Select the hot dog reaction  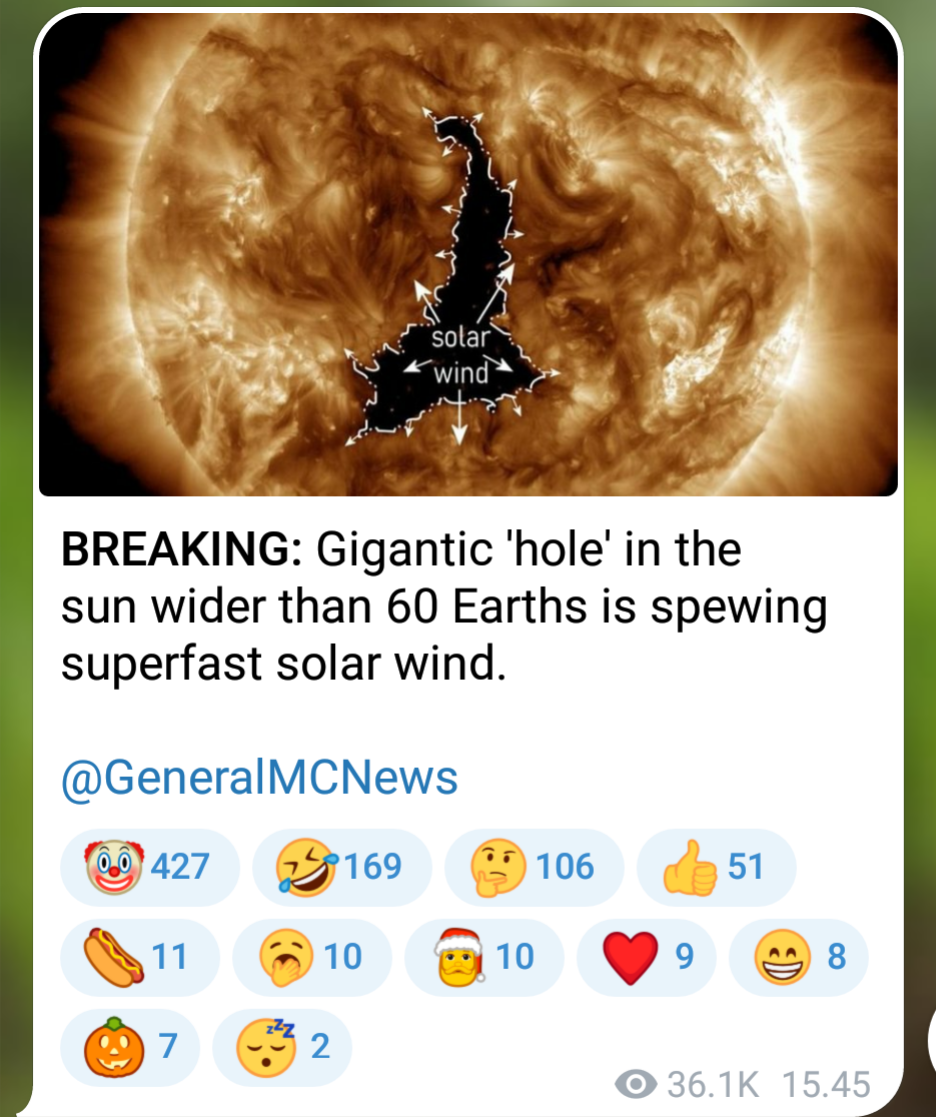139,957
